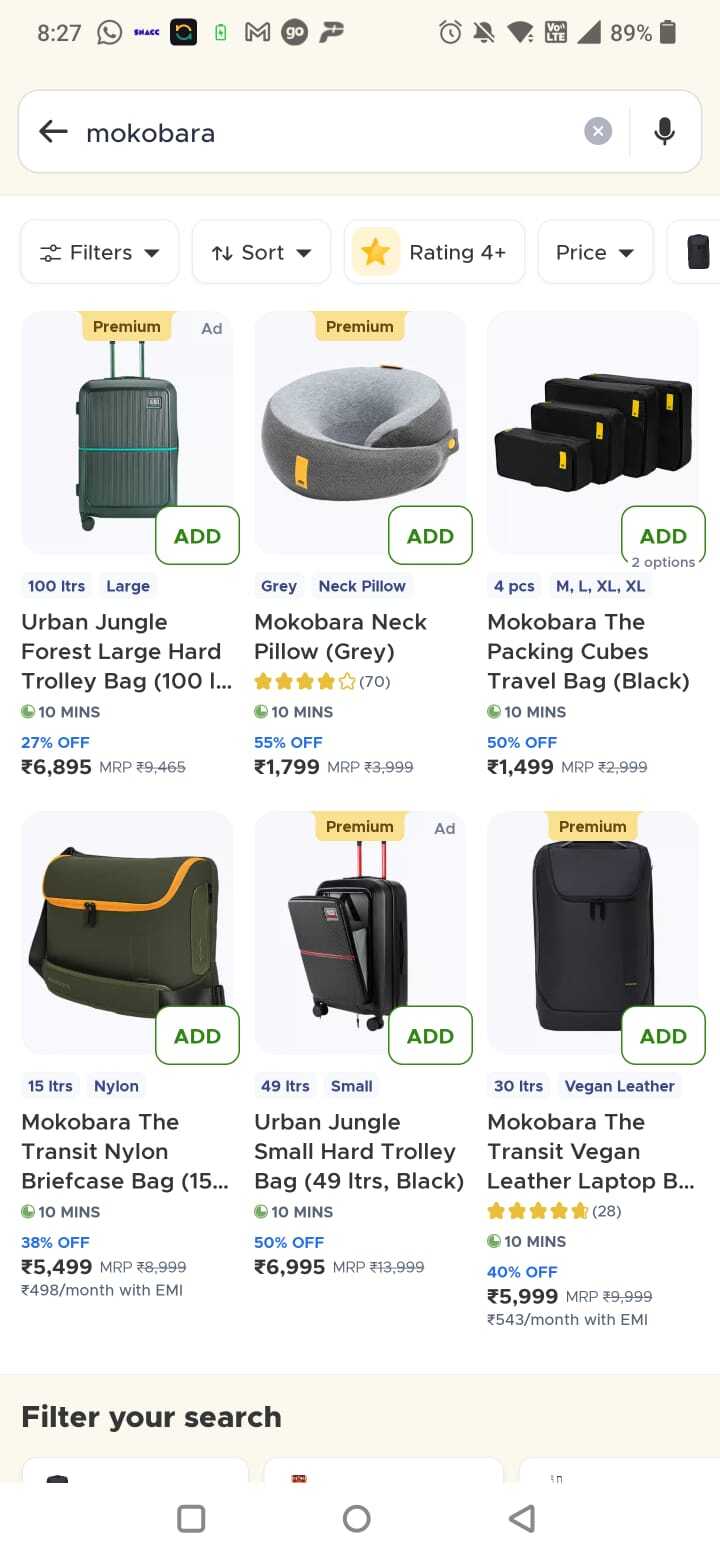The height and width of the screenshot is (1560, 720).
Task: Add Urban Jungle Forest Large Trolley Bag
Action: (x=197, y=536)
